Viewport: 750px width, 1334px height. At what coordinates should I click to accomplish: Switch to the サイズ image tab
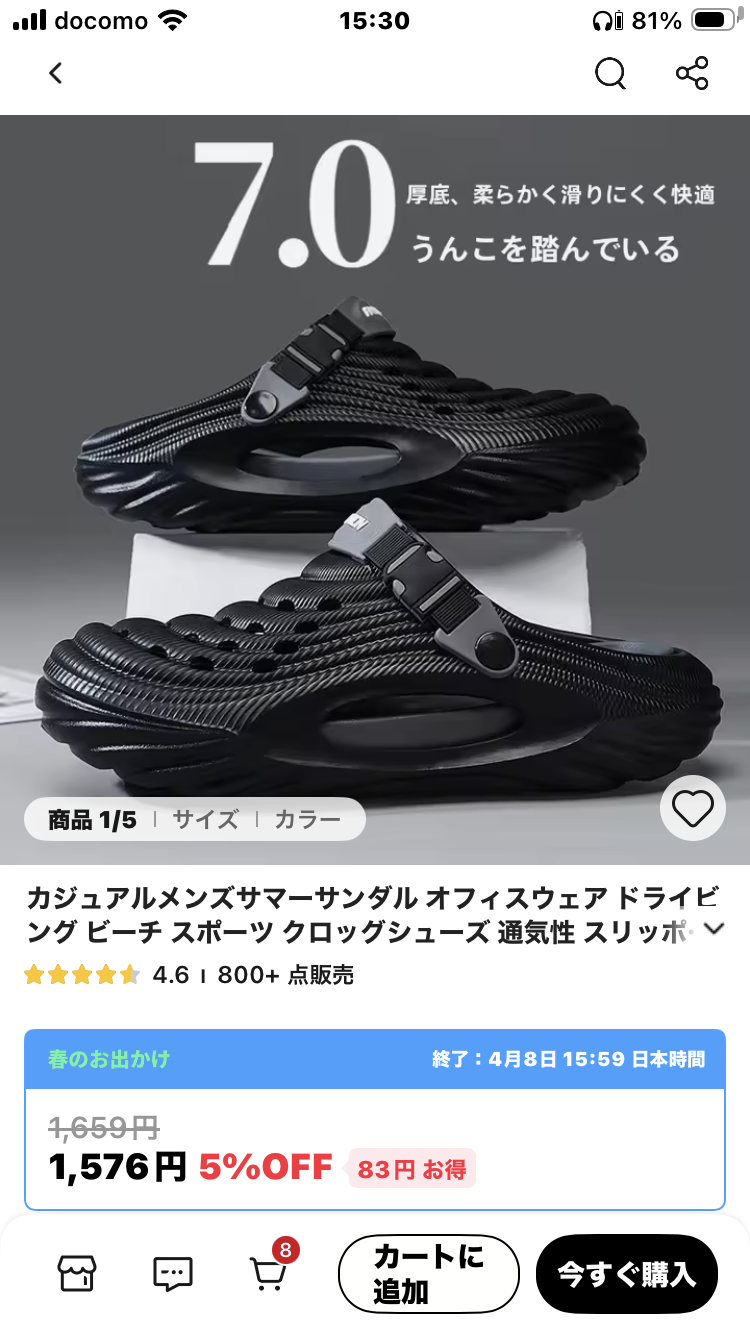tap(205, 820)
